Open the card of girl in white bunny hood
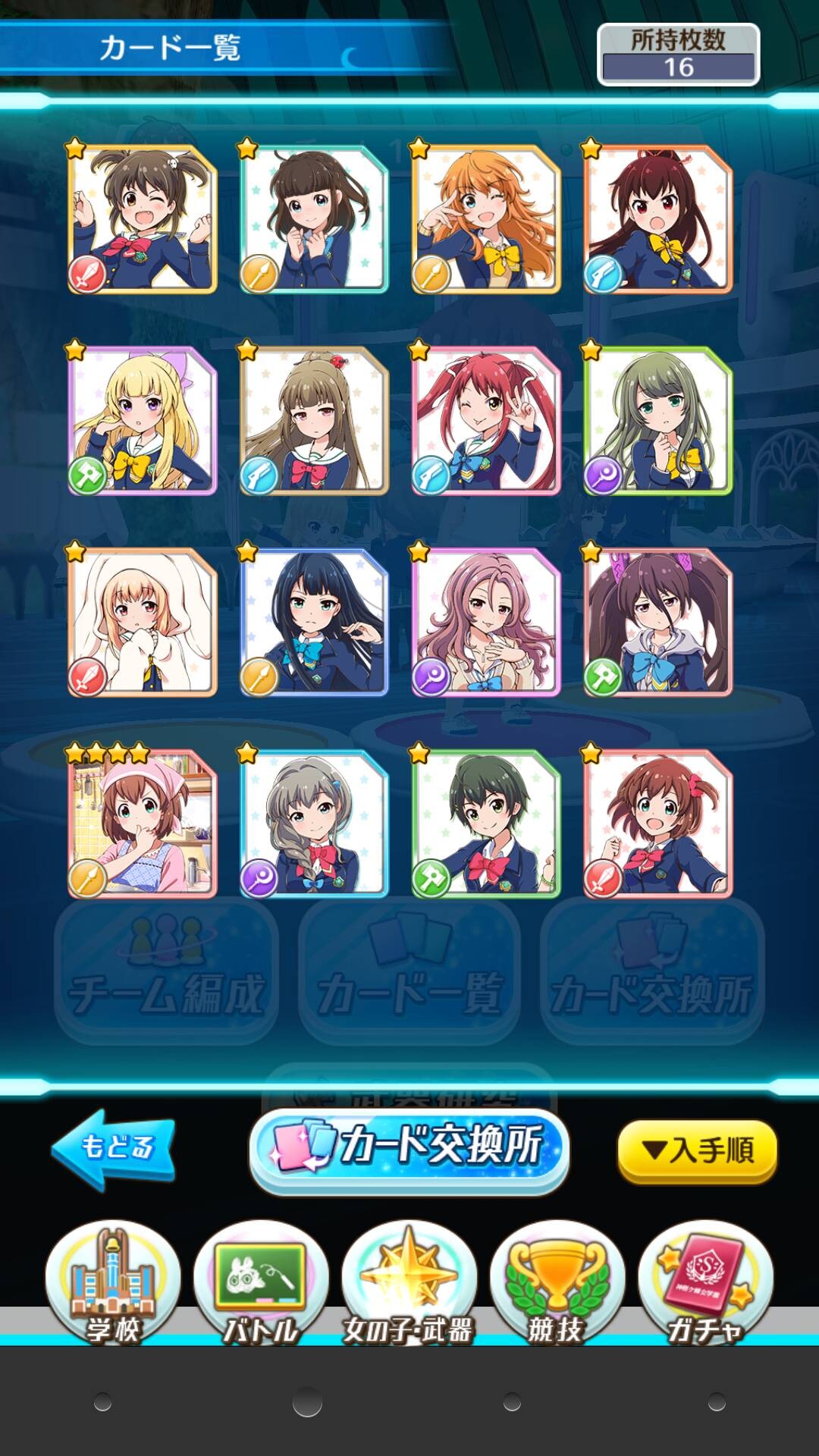Image resolution: width=819 pixels, height=1456 pixels. pos(142,622)
